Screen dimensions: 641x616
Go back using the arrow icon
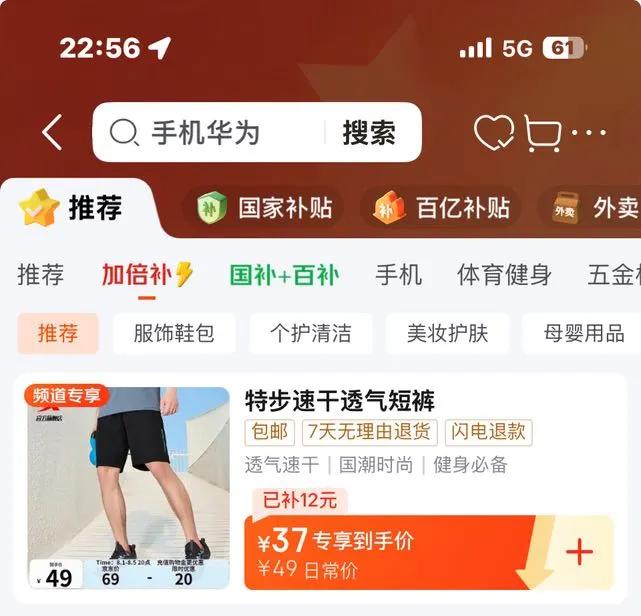[52, 132]
